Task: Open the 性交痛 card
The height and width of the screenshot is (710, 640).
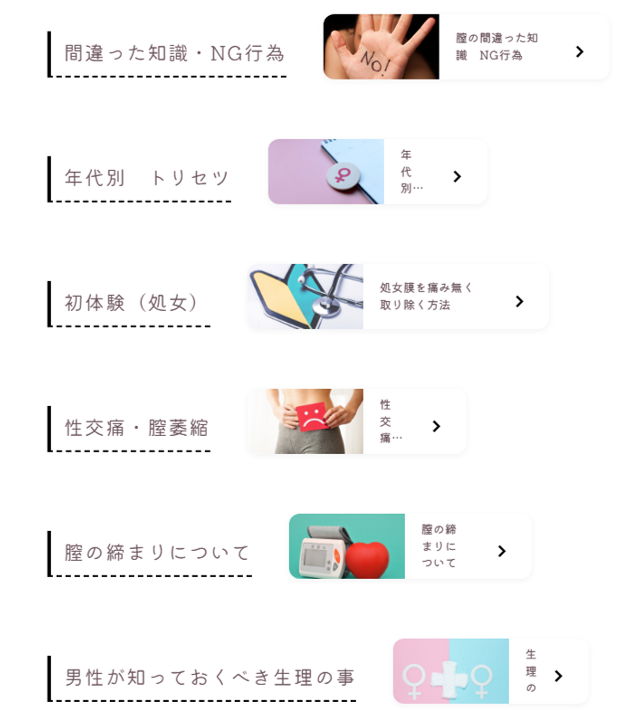Action: [357, 422]
